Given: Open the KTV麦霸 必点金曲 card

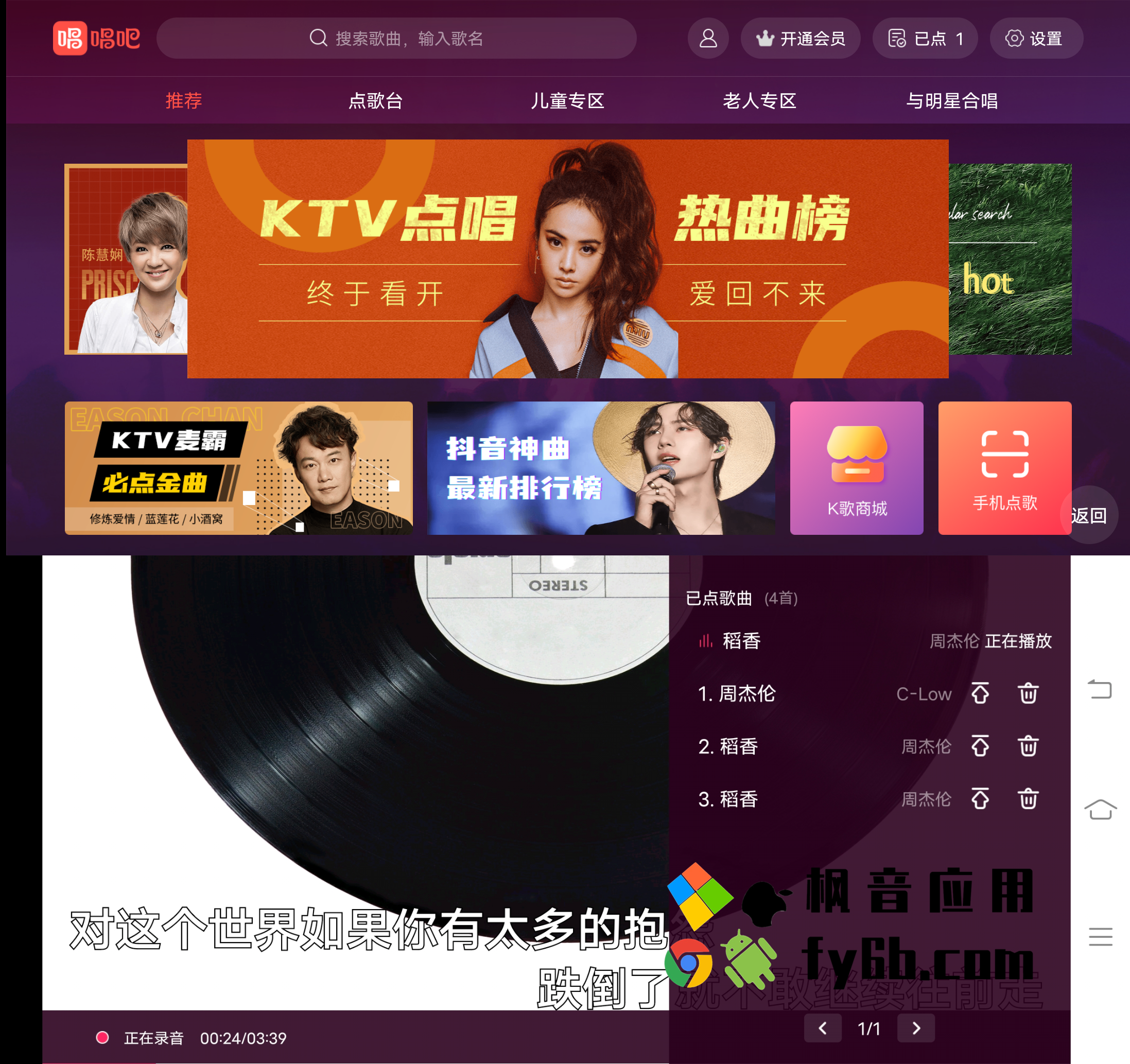Looking at the screenshot, I should [x=238, y=468].
